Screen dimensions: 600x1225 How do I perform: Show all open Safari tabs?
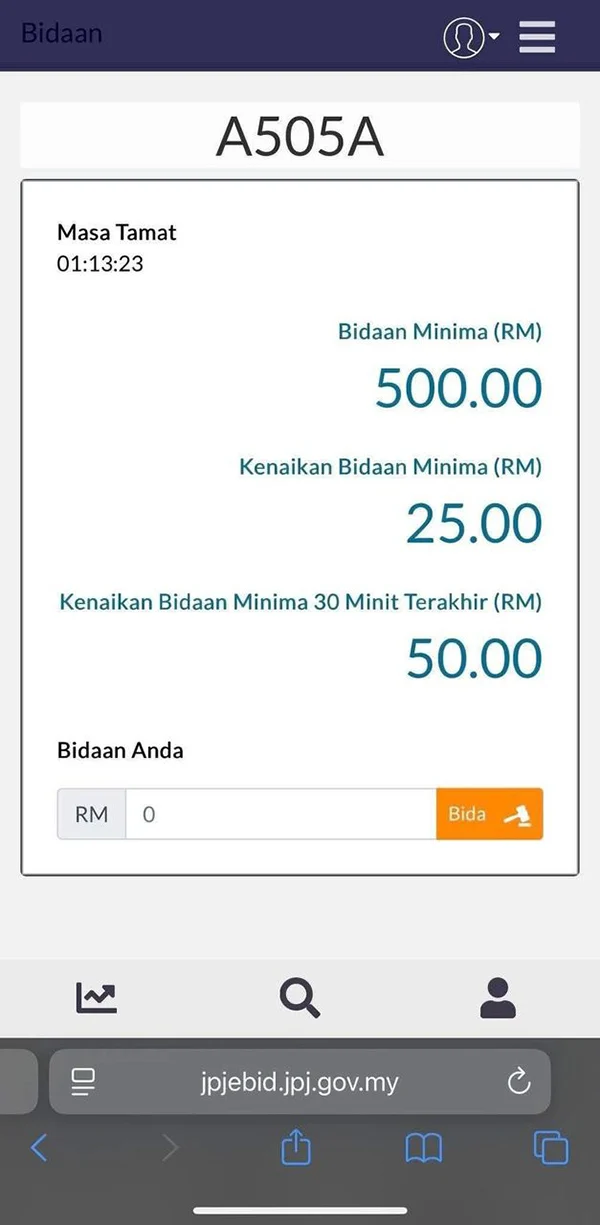(551, 1148)
